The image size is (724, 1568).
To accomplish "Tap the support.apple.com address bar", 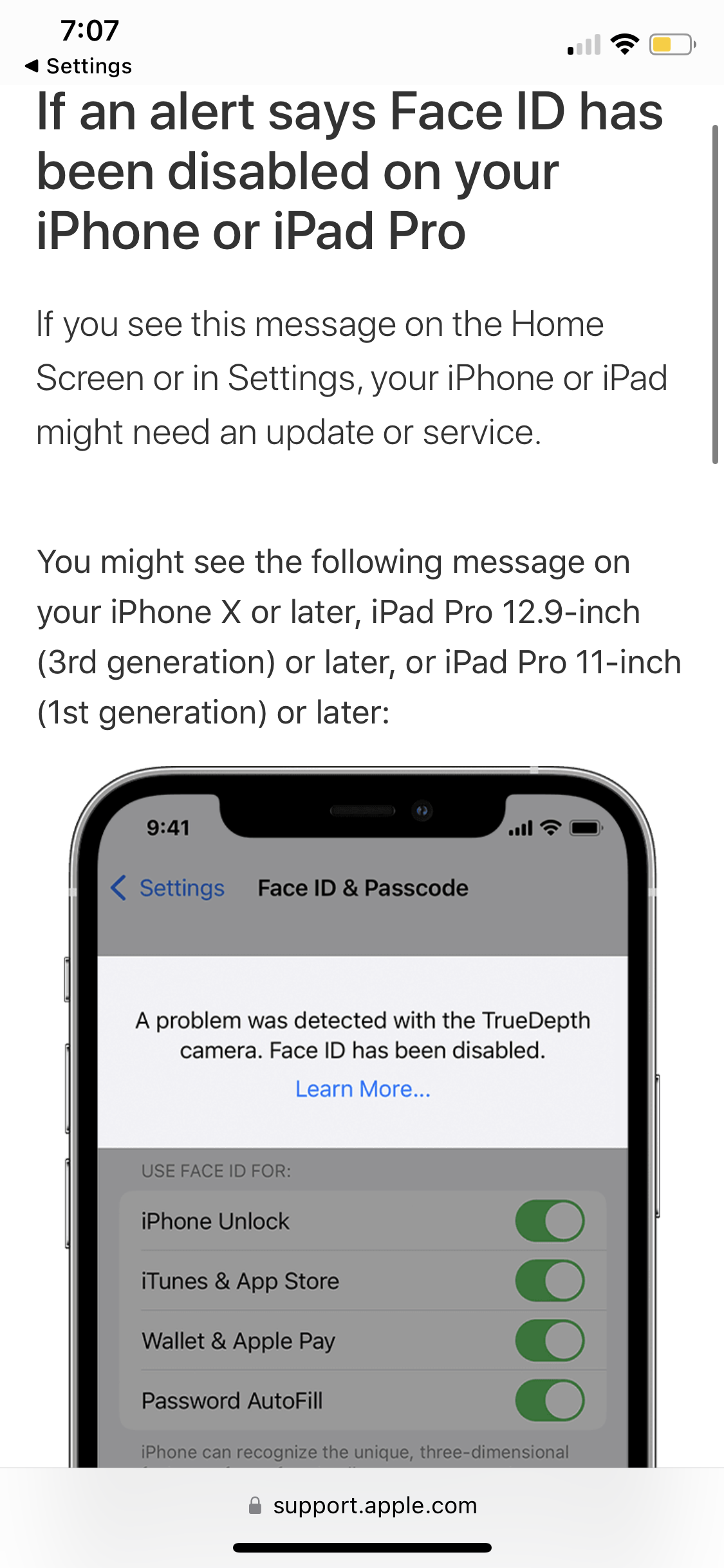I will tap(362, 1506).
